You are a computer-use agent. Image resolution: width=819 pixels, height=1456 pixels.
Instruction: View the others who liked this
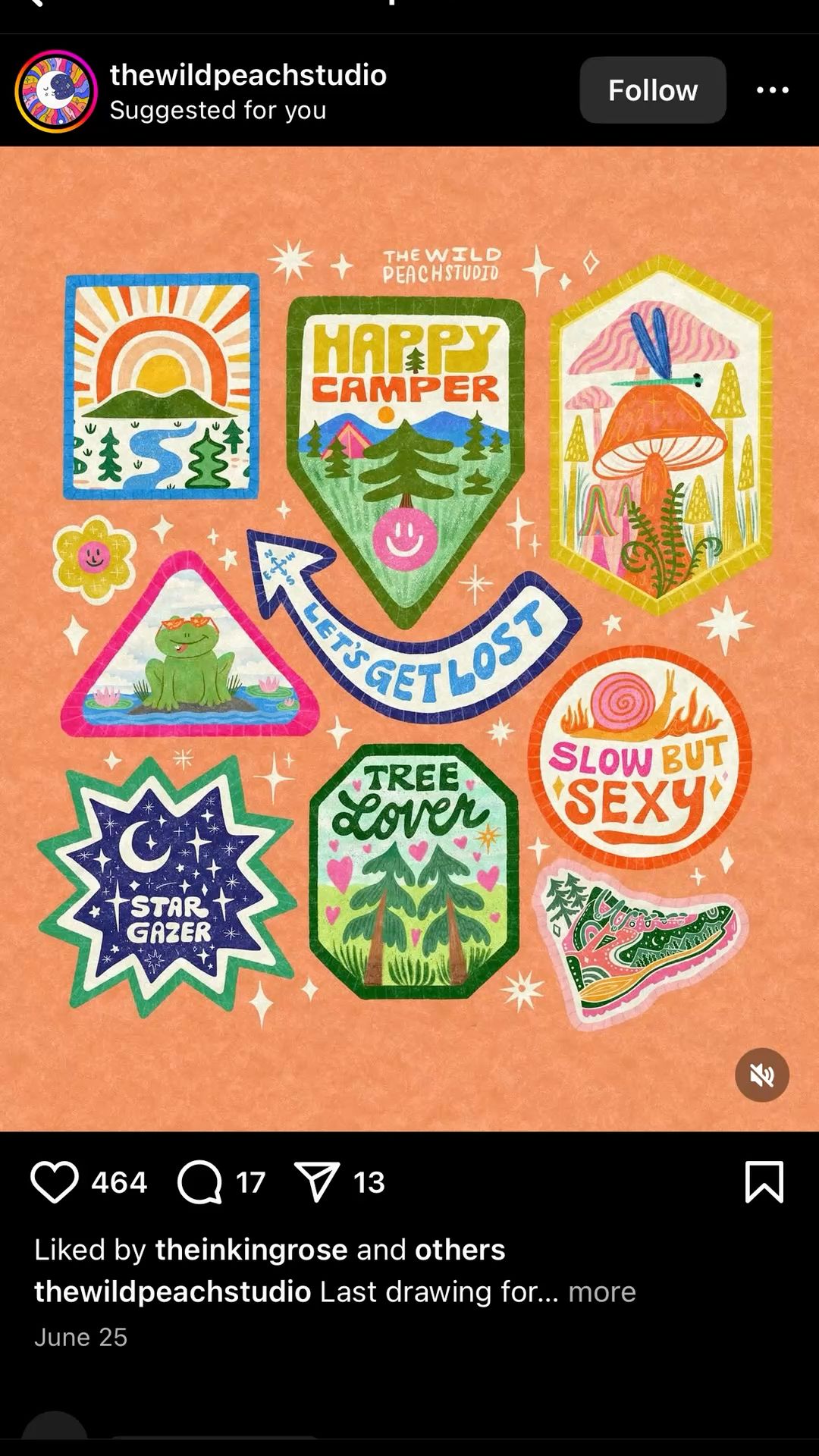pos(460,1250)
